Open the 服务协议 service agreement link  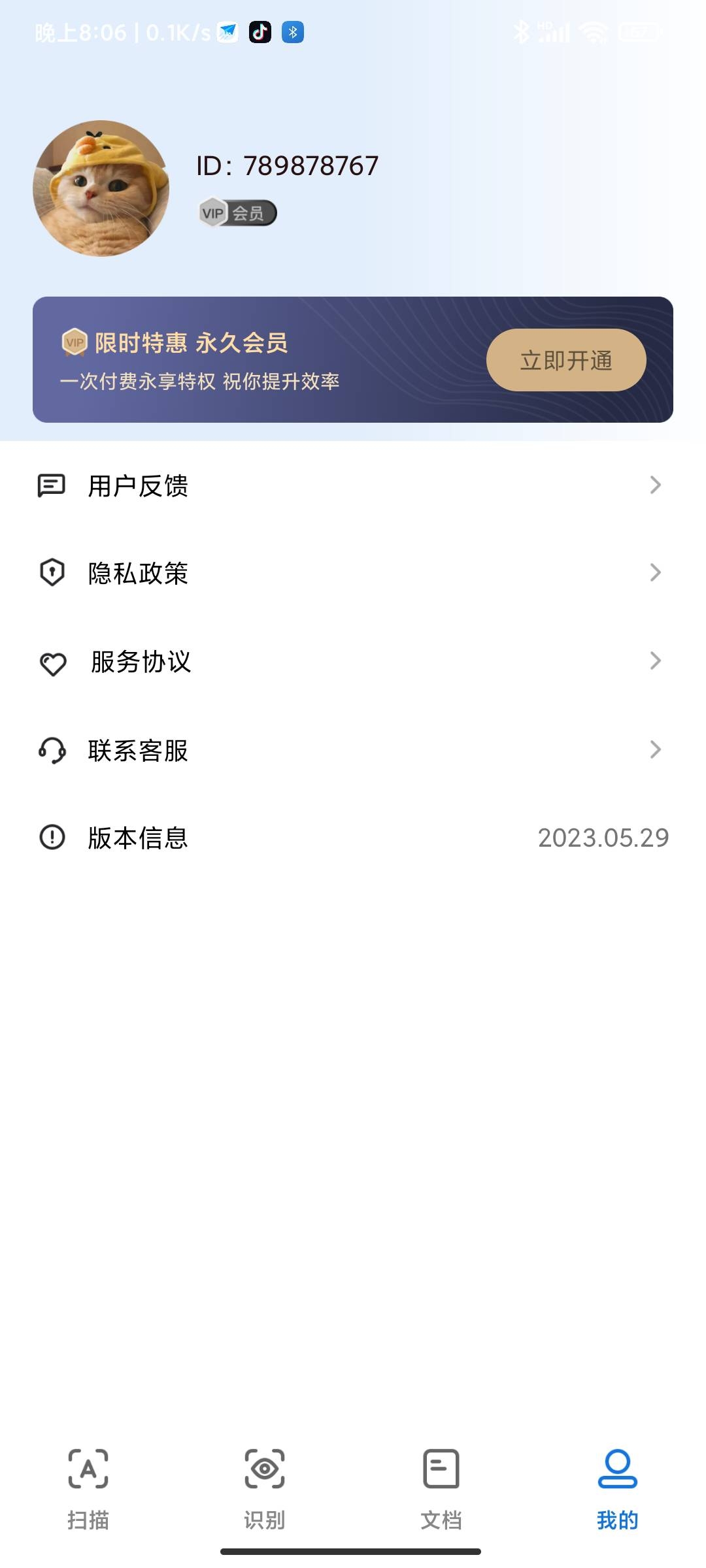coord(141,662)
